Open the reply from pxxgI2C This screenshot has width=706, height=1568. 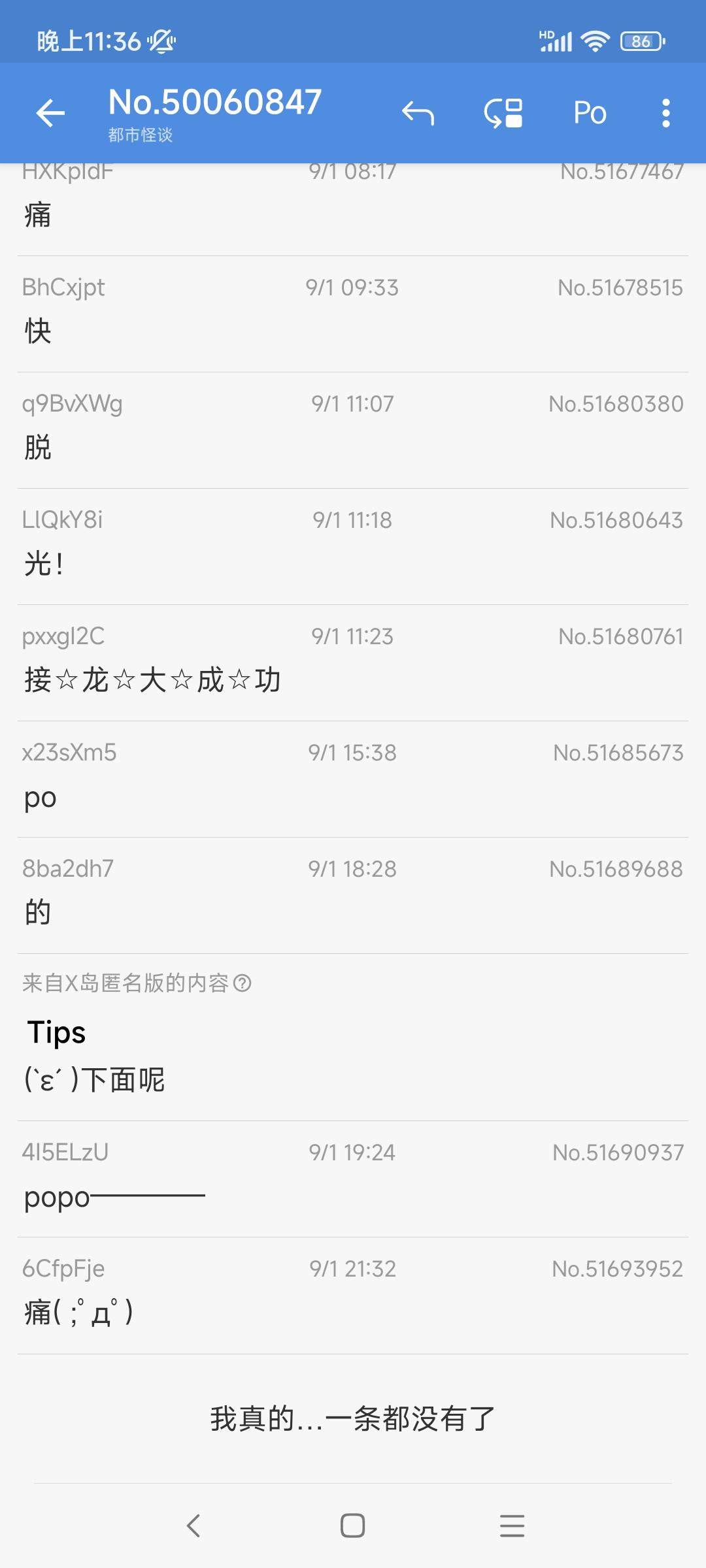point(353,662)
